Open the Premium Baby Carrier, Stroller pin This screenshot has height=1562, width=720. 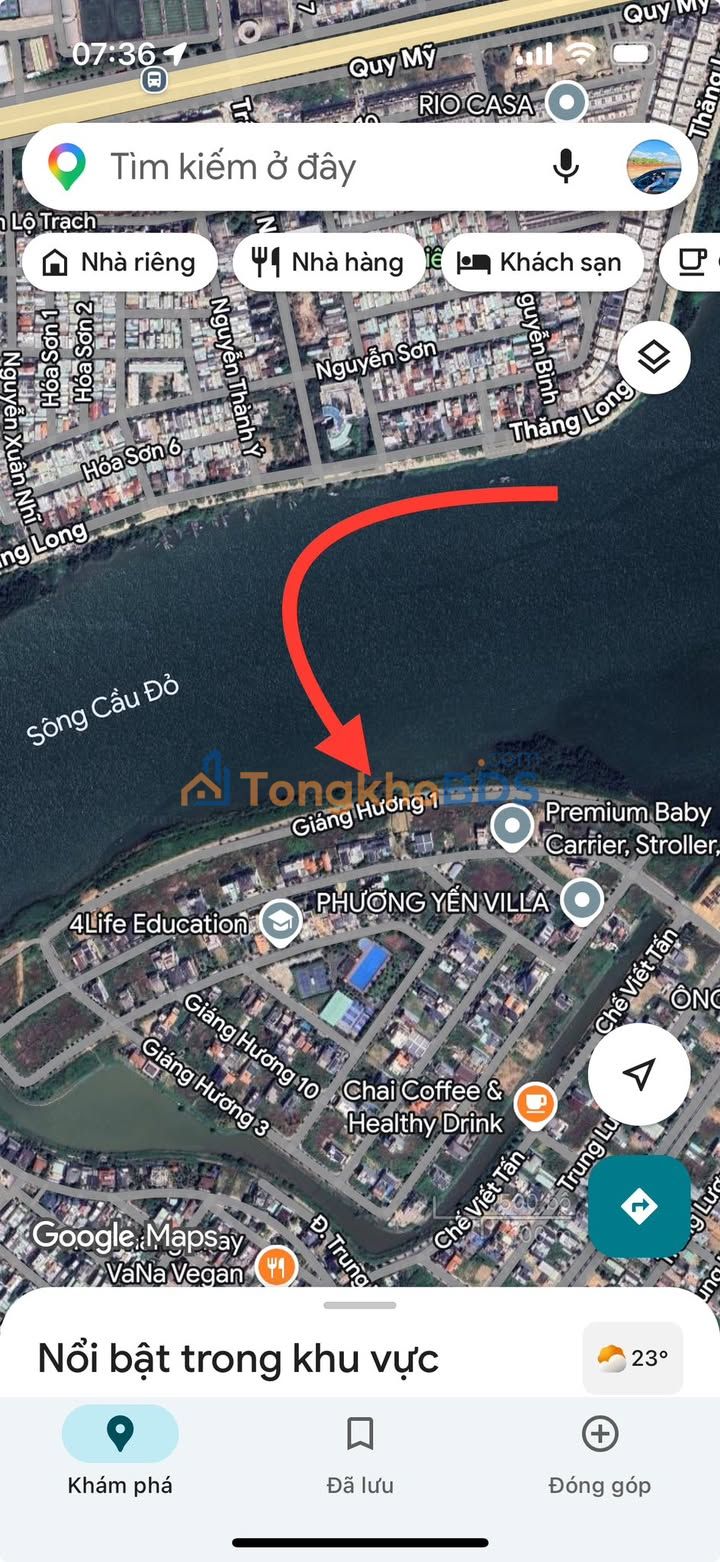(514, 827)
